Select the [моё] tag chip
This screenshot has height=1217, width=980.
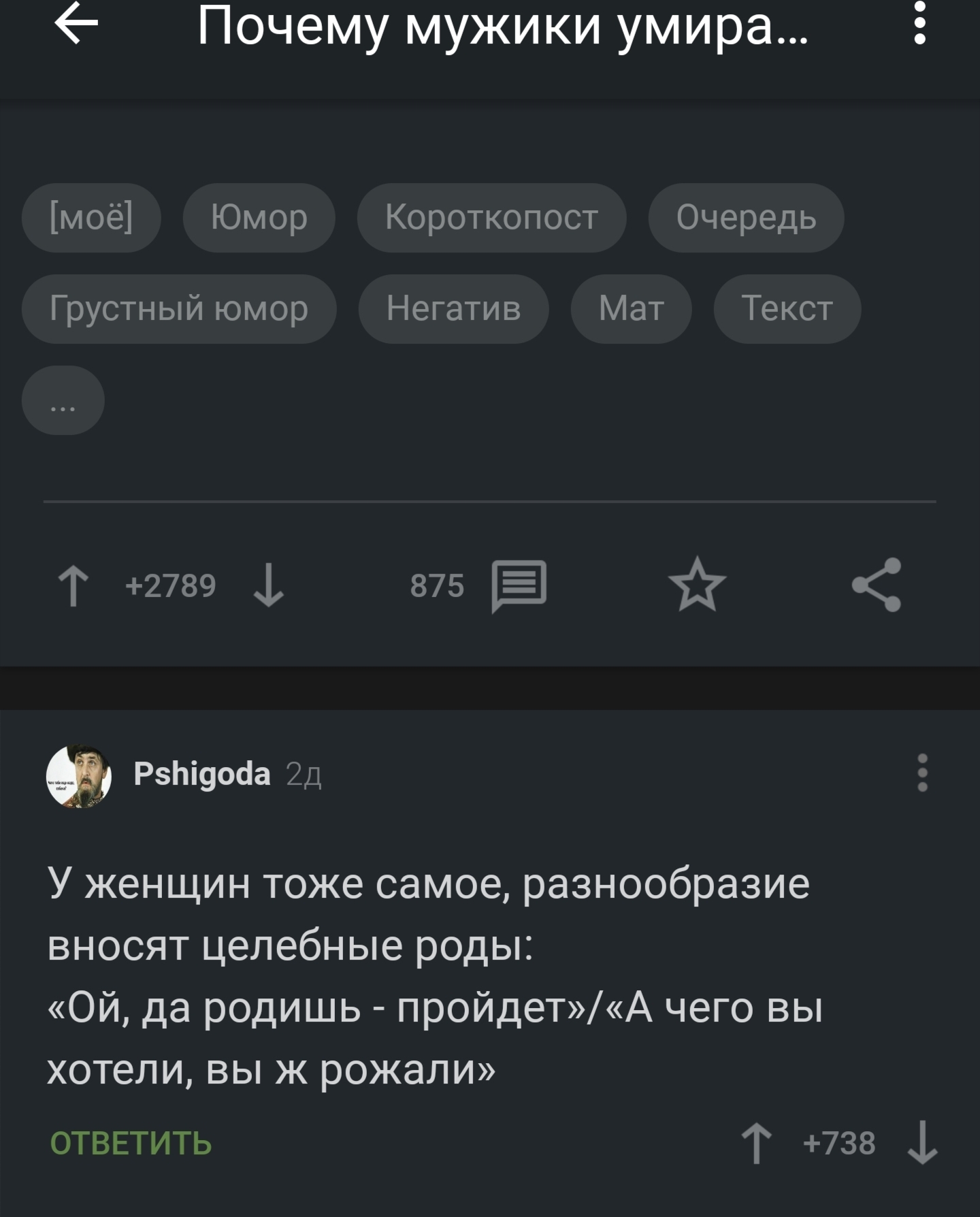point(91,218)
